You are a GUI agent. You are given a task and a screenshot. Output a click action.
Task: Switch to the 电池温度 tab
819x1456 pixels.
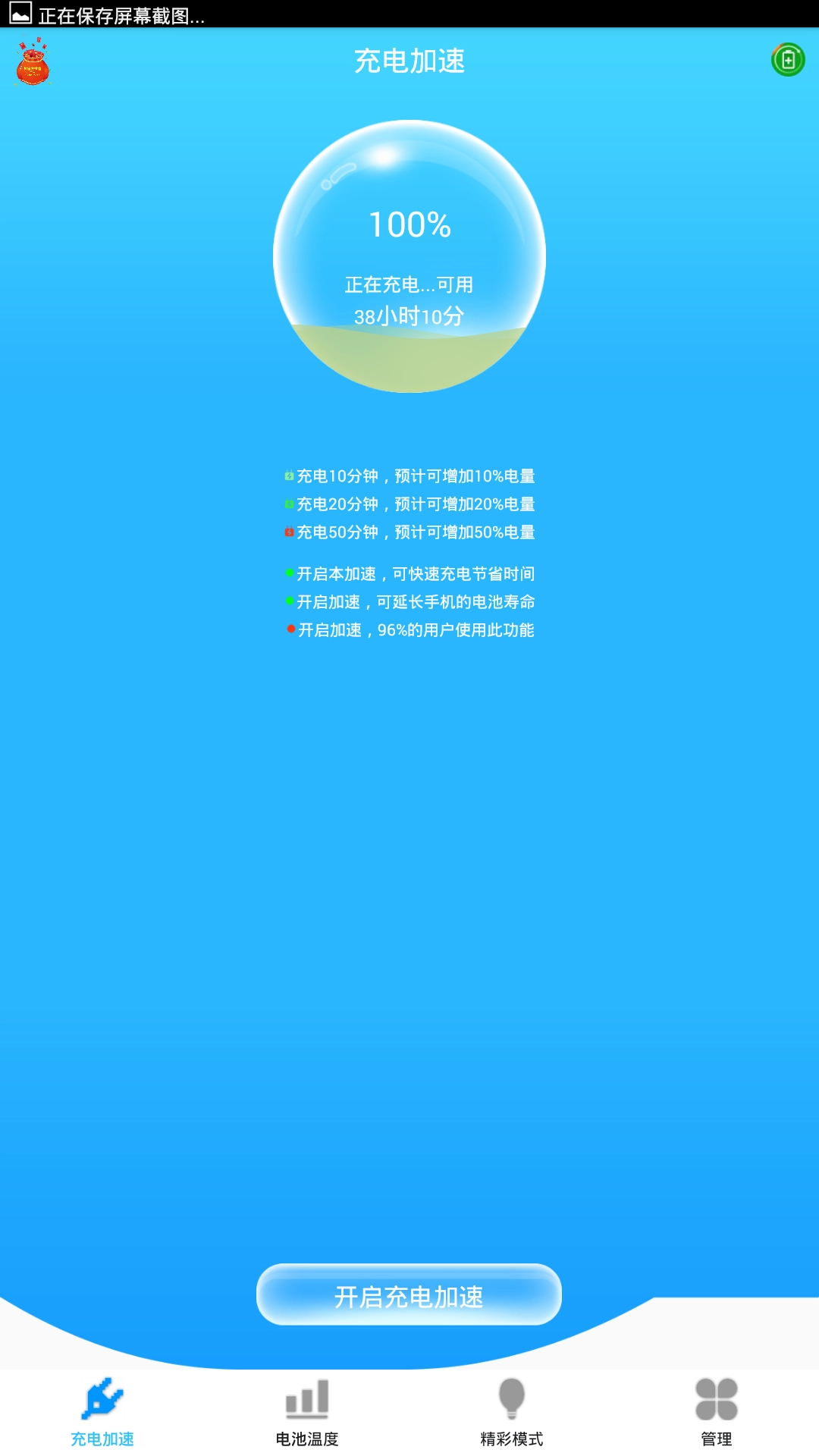click(x=307, y=1436)
